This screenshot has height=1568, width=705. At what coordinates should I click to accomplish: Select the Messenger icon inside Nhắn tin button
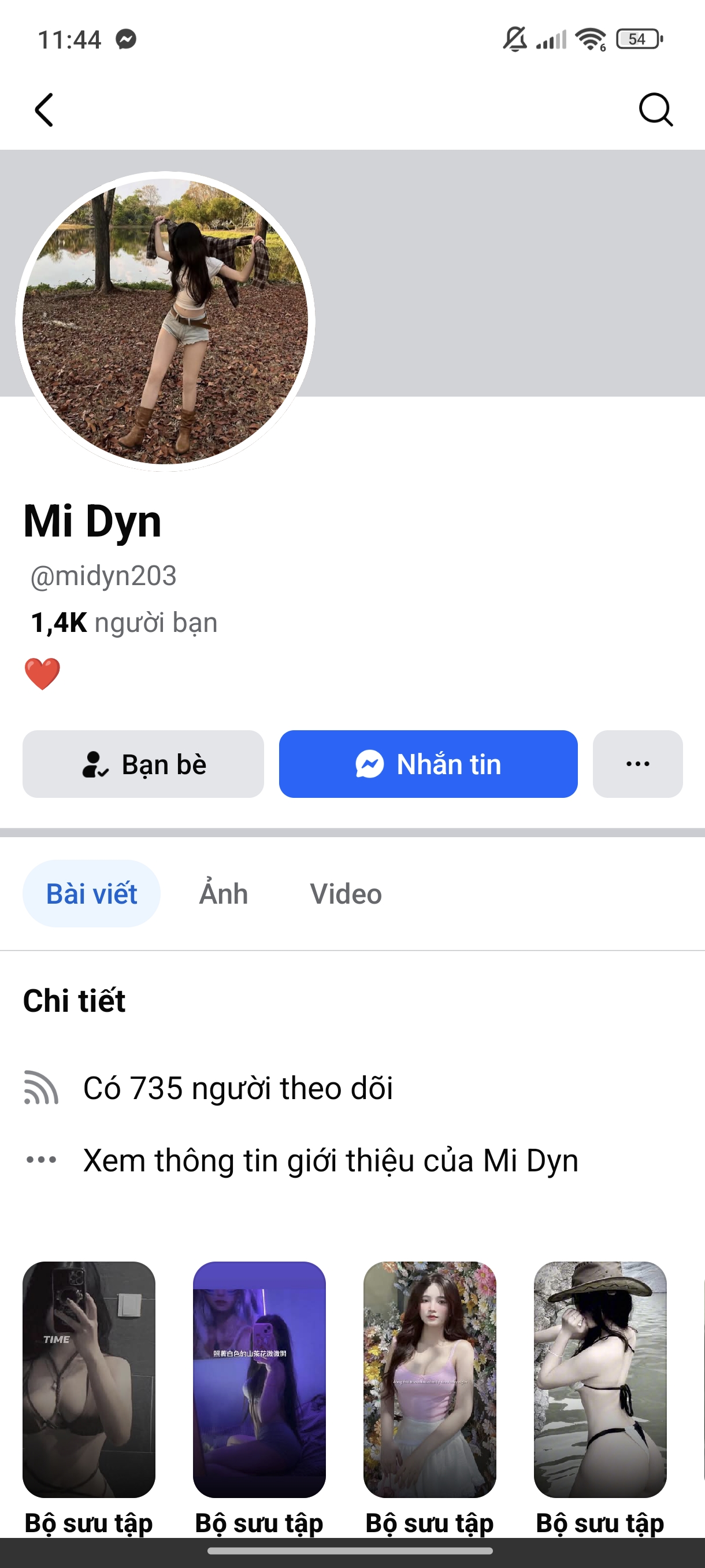pyautogui.click(x=370, y=764)
